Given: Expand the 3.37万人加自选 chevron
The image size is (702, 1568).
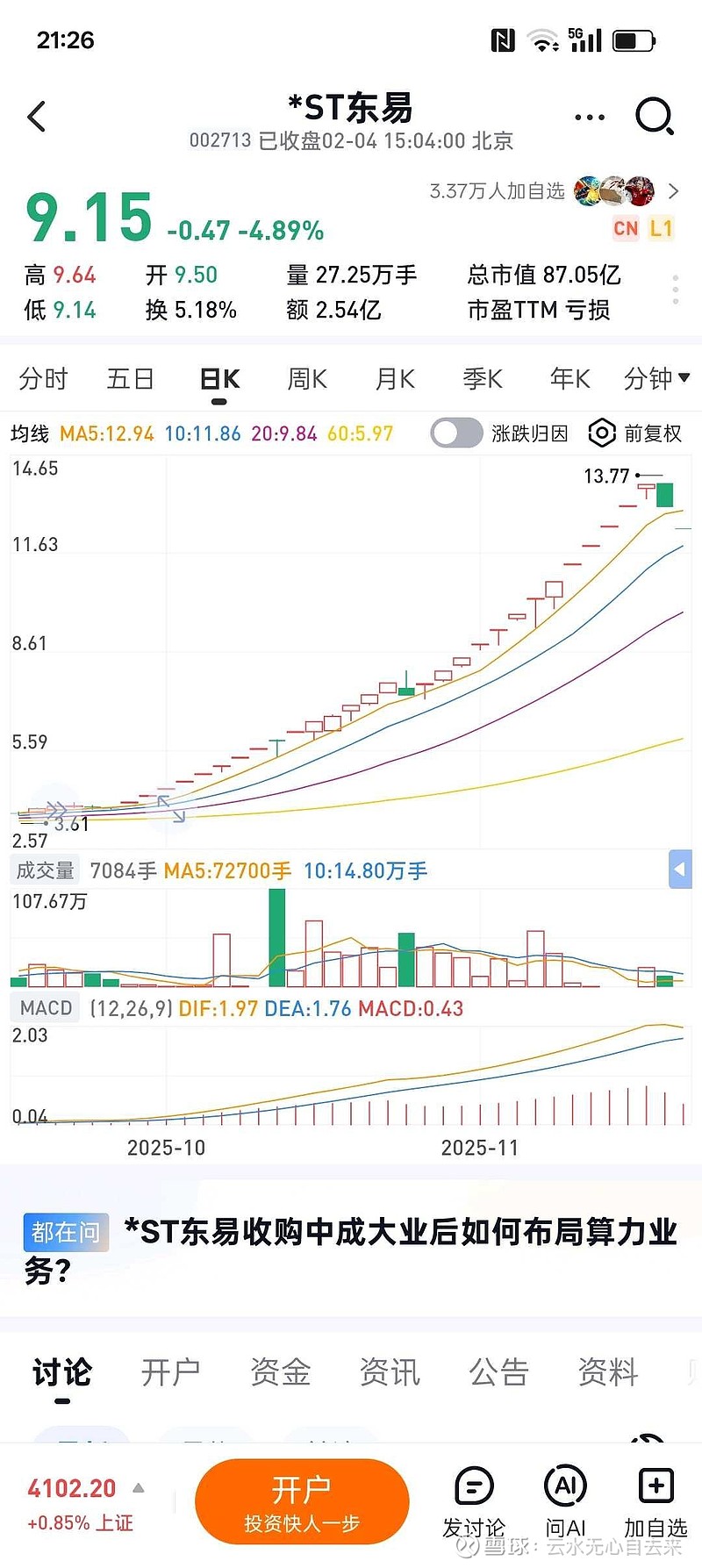Looking at the screenshot, I should 674,191.
